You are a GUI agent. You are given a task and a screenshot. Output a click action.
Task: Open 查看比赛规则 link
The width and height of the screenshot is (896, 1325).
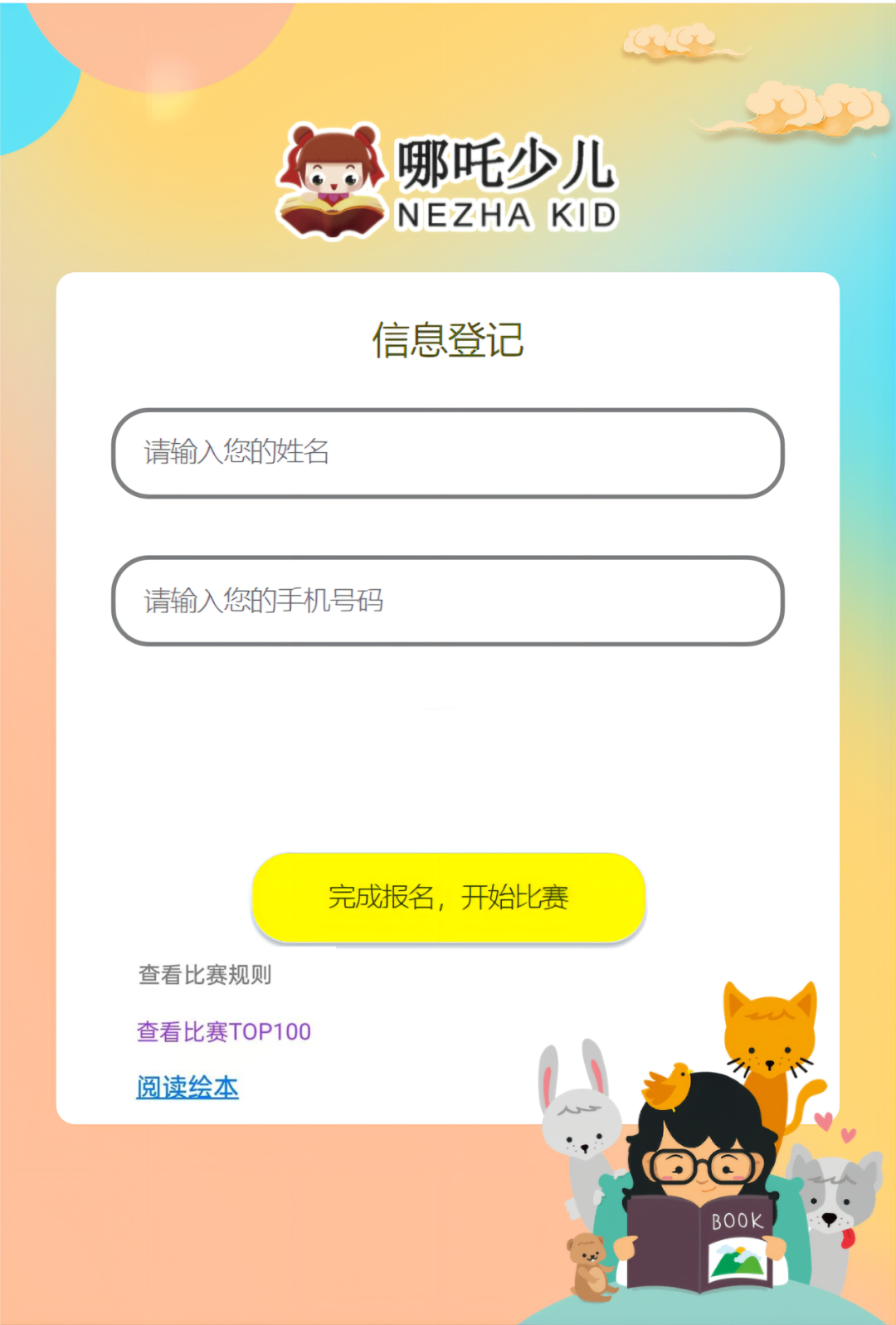(205, 975)
